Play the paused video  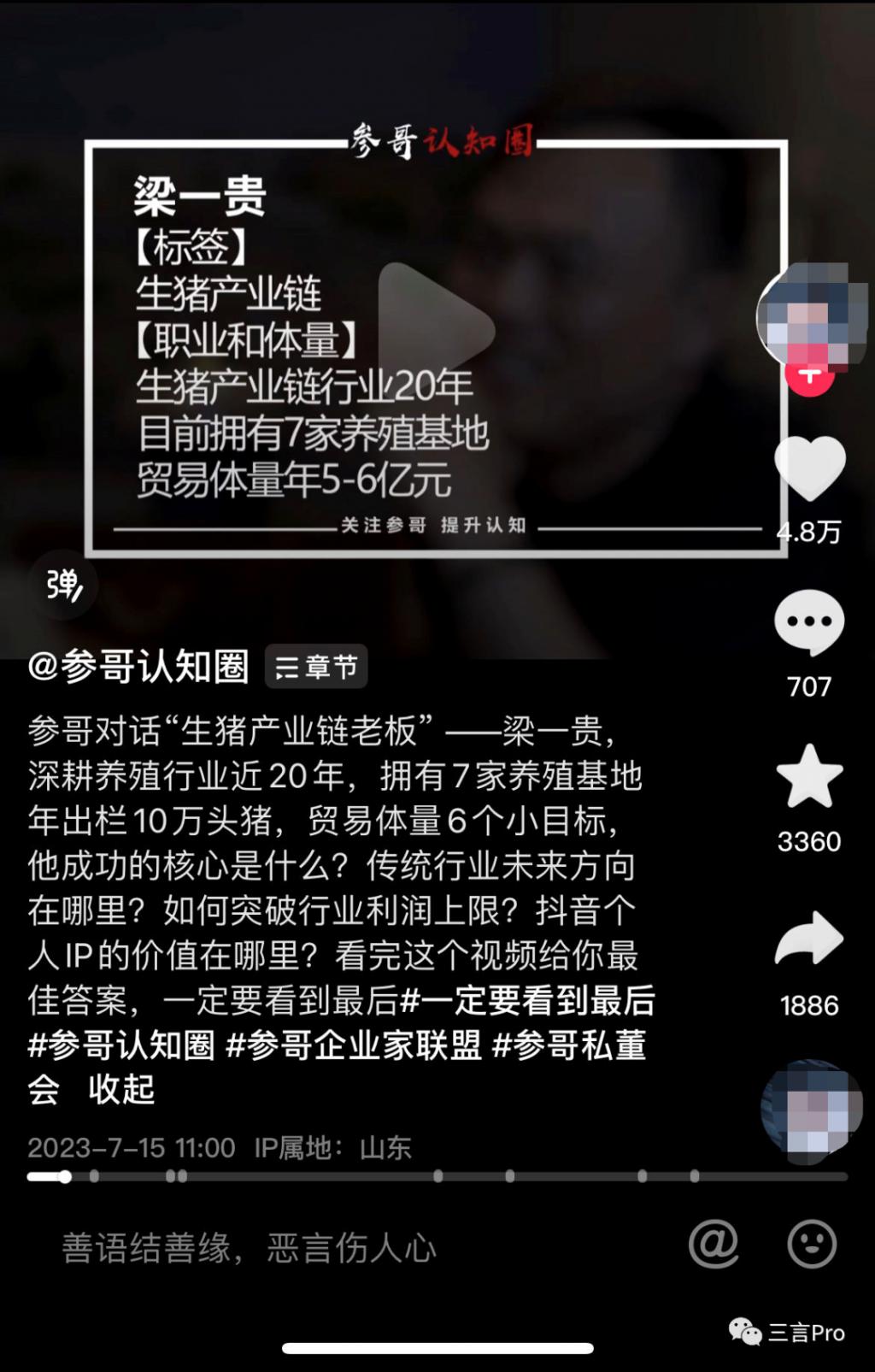(437, 332)
